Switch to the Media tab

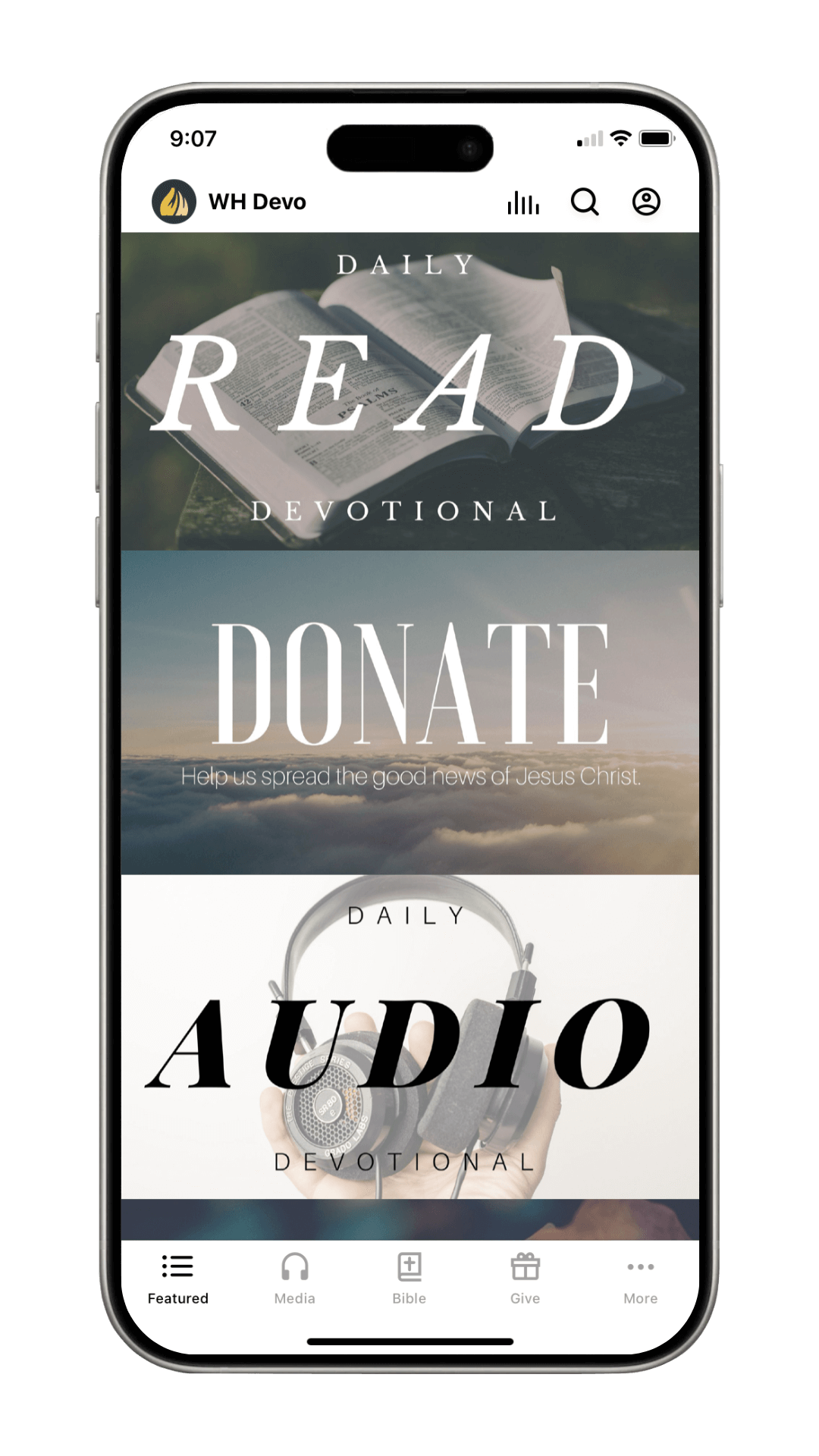coord(294,1279)
